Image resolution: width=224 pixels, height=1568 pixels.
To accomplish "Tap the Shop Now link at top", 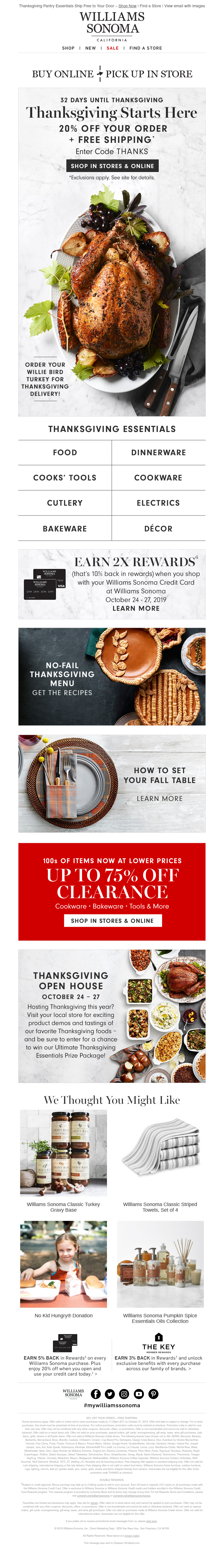I will (x=127, y=6).
